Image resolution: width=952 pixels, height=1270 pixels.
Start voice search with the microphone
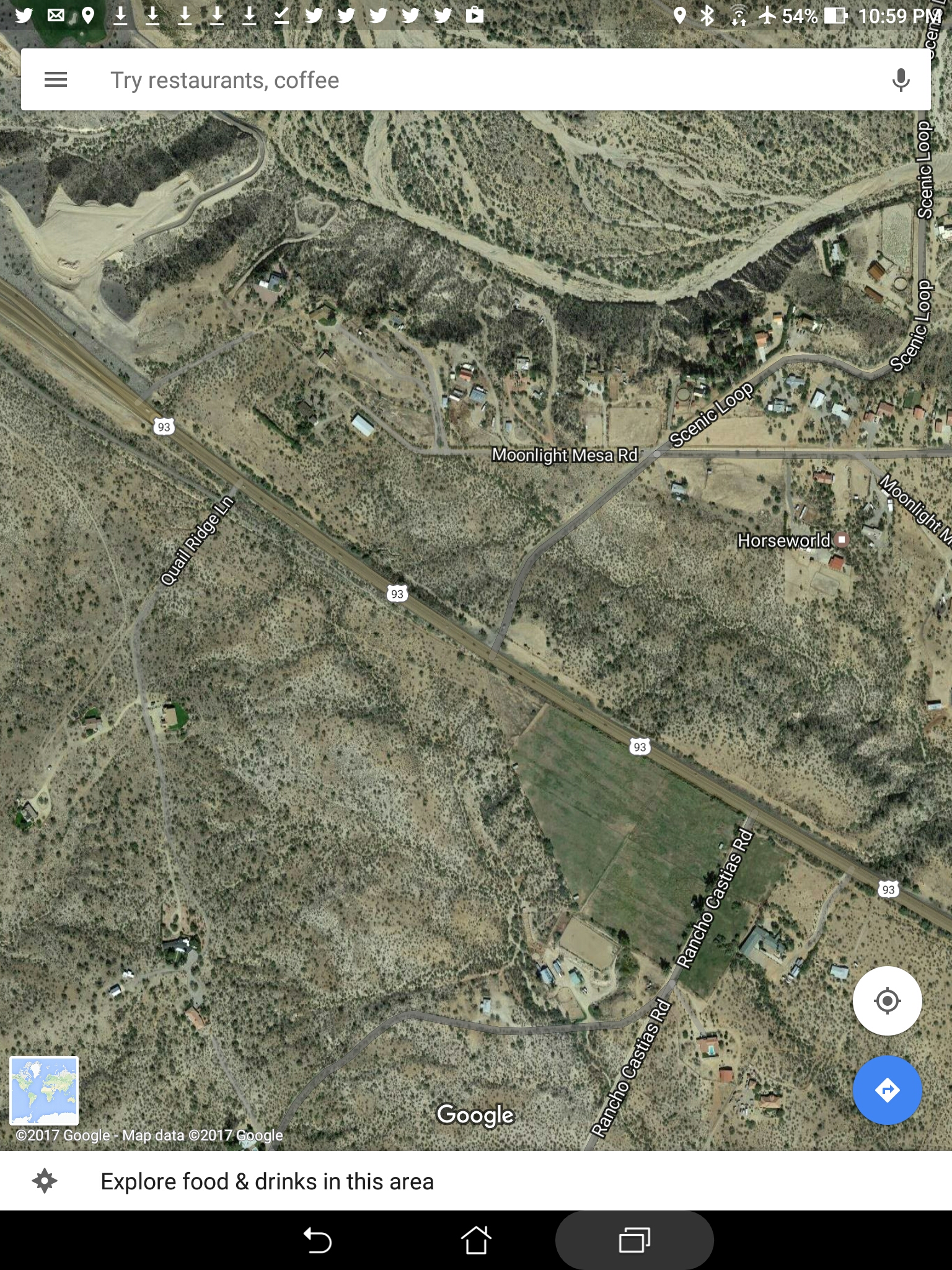tap(900, 80)
